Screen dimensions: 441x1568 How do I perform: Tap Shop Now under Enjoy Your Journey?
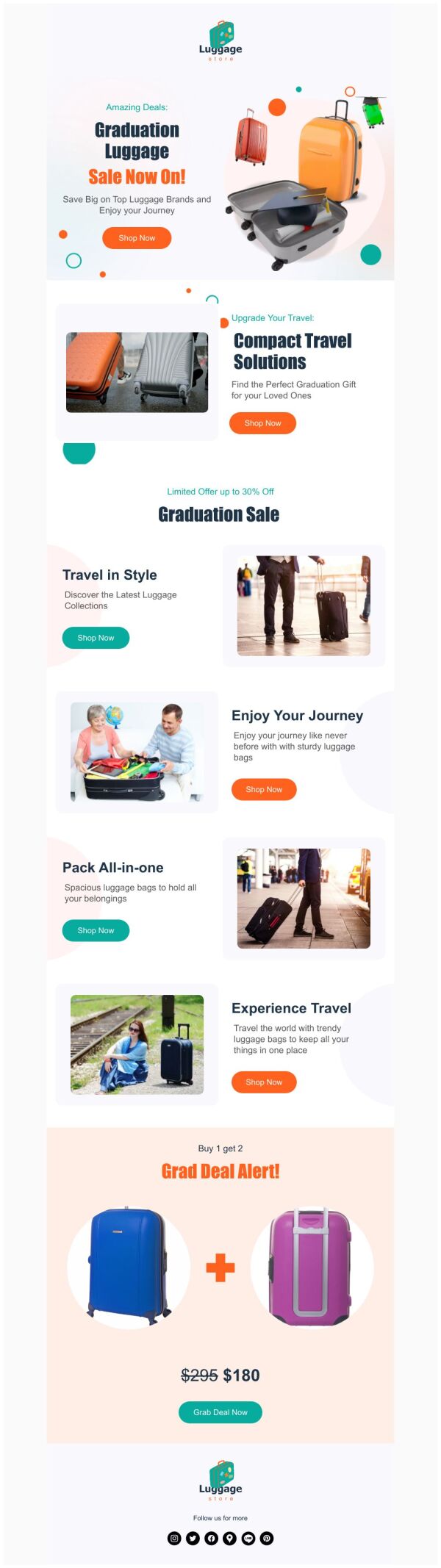coord(264,789)
